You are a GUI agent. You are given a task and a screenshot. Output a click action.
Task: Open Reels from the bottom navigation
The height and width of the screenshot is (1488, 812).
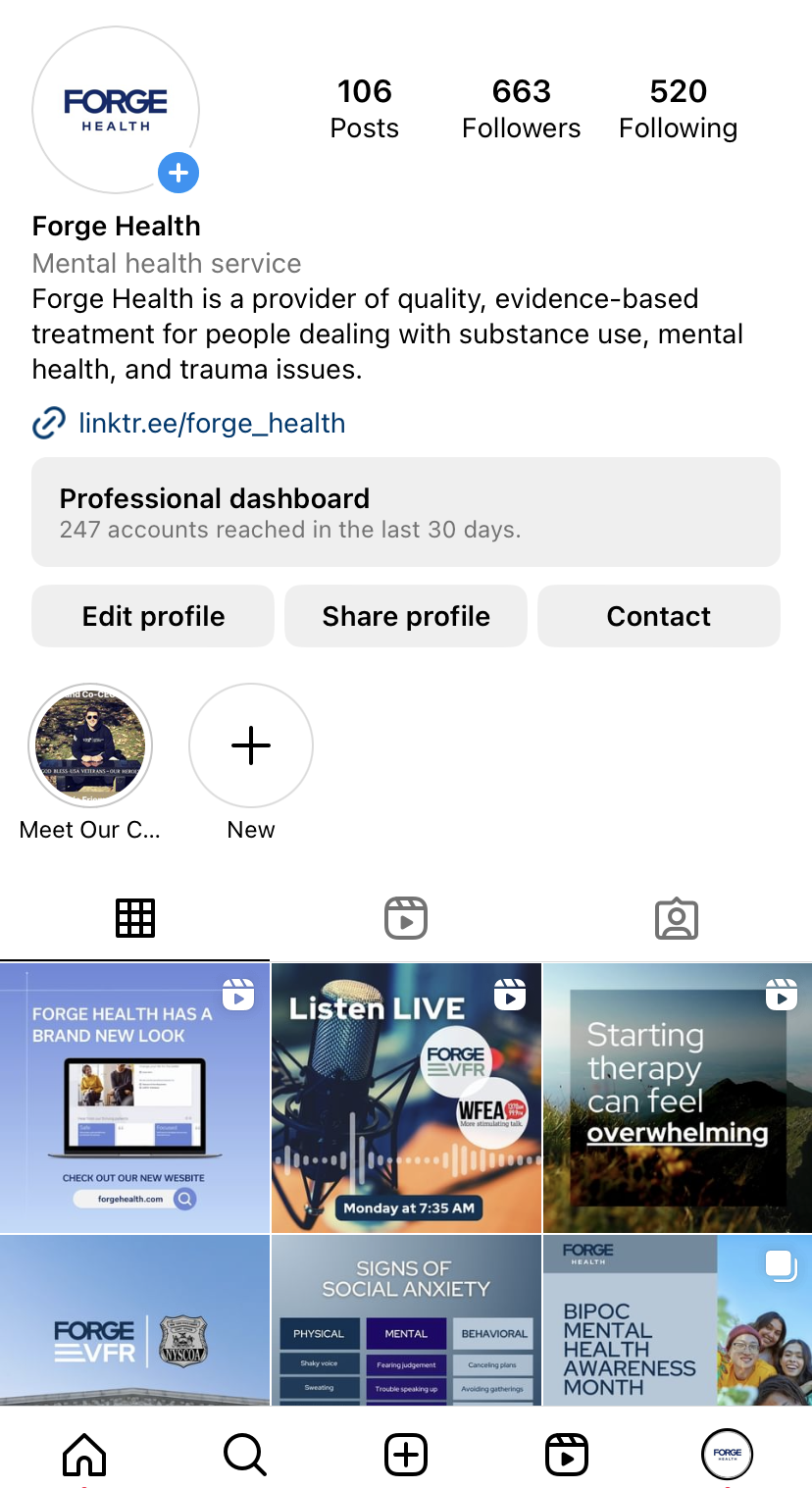pos(567,1455)
